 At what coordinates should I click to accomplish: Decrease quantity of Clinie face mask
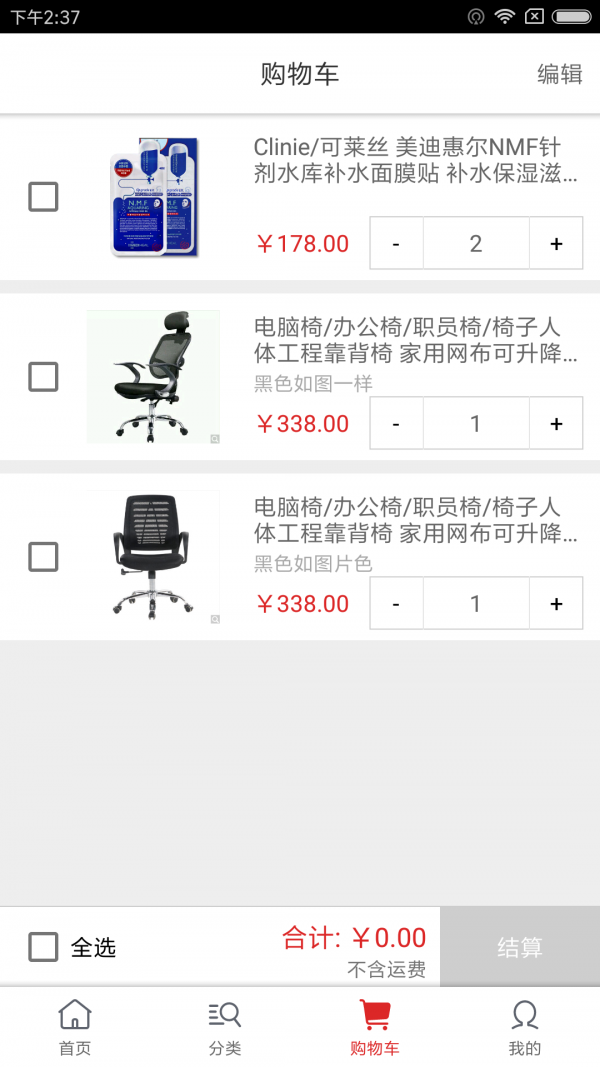[x=396, y=243]
